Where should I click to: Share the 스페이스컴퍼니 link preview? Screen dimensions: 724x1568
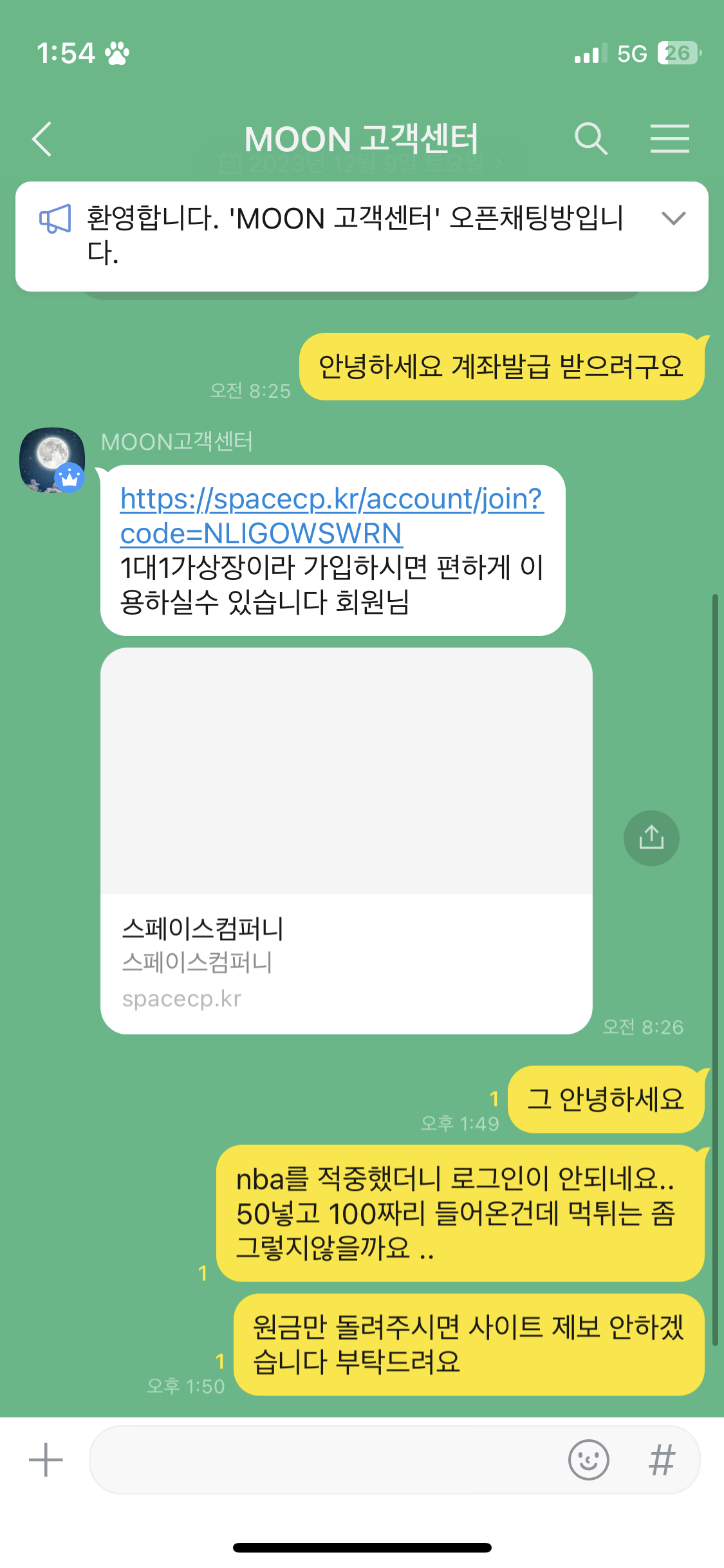pyautogui.click(x=651, y=838)
